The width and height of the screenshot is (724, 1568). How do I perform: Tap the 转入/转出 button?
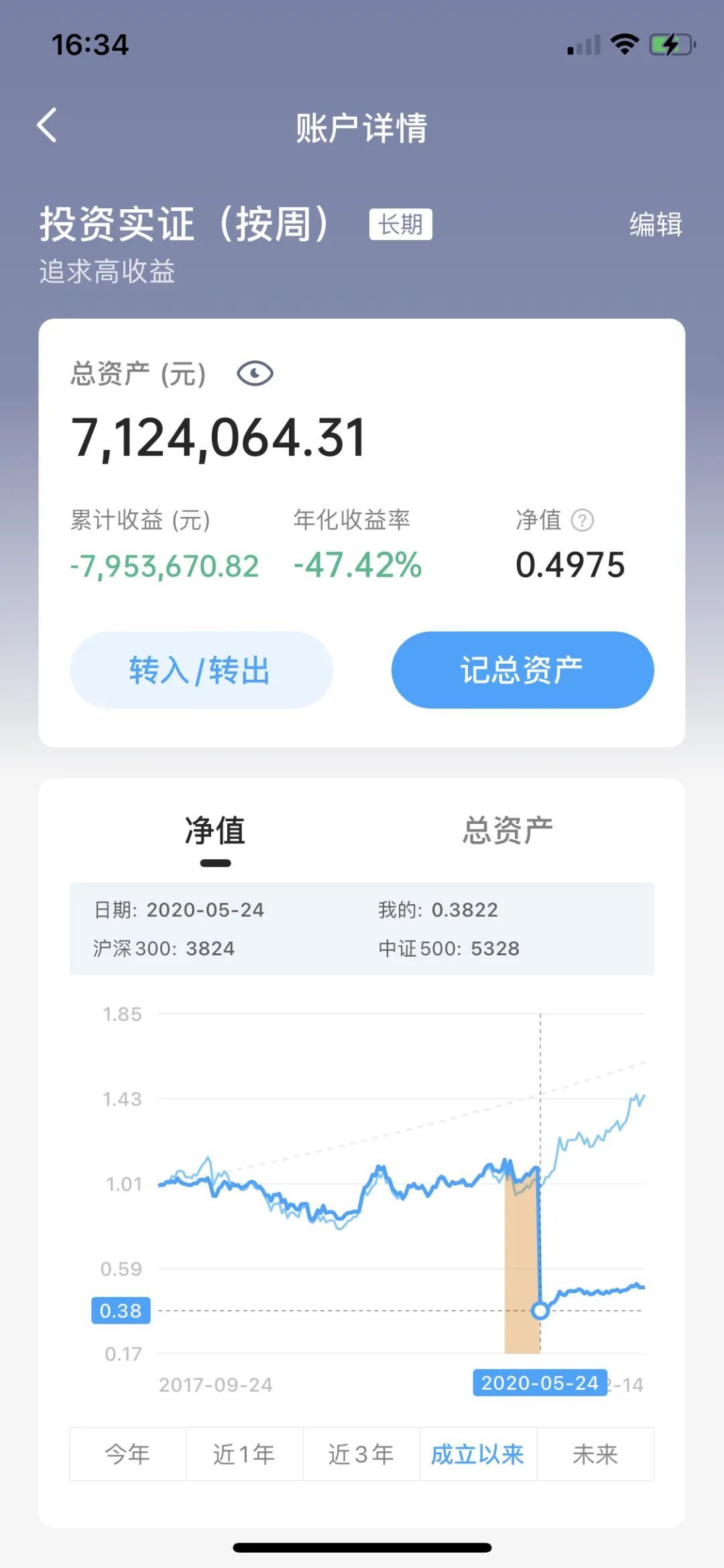[200, 670]
